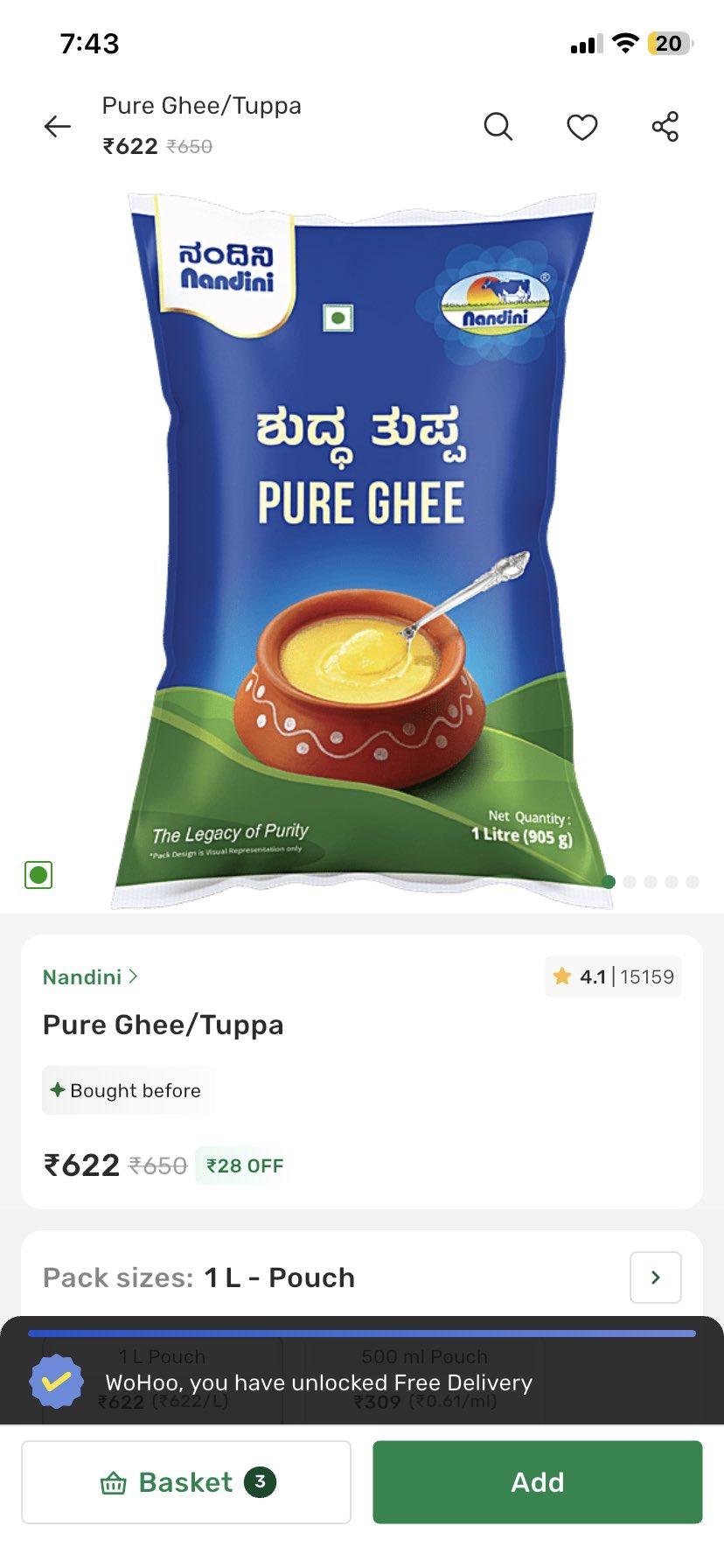Expand pack sizes with the chevron
The width and height of the screenshot is (724, 1568).
click(x=655, y=1277)
